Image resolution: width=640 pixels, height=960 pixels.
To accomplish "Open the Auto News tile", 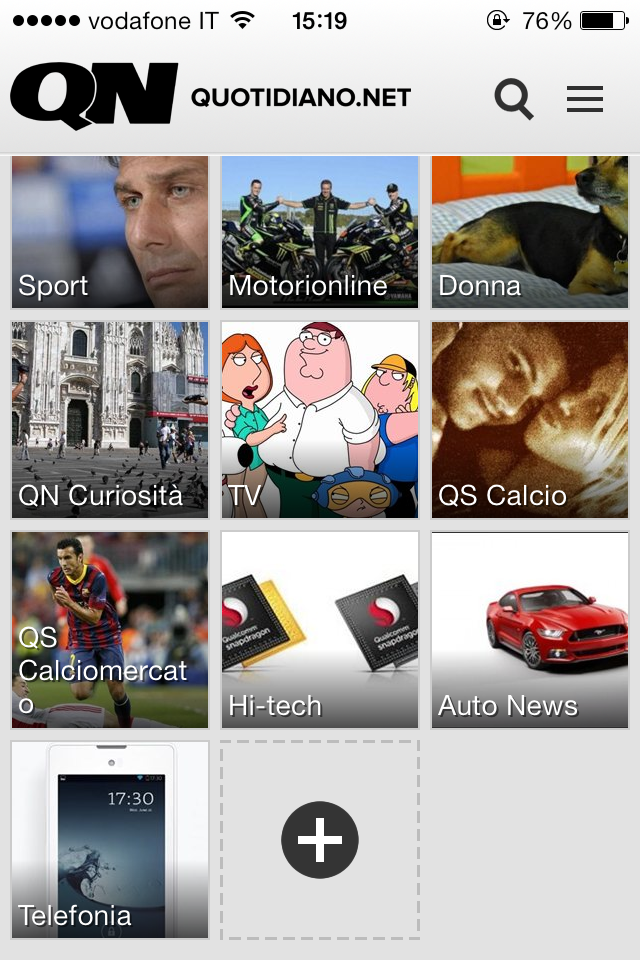I will (x=530, y=629).
